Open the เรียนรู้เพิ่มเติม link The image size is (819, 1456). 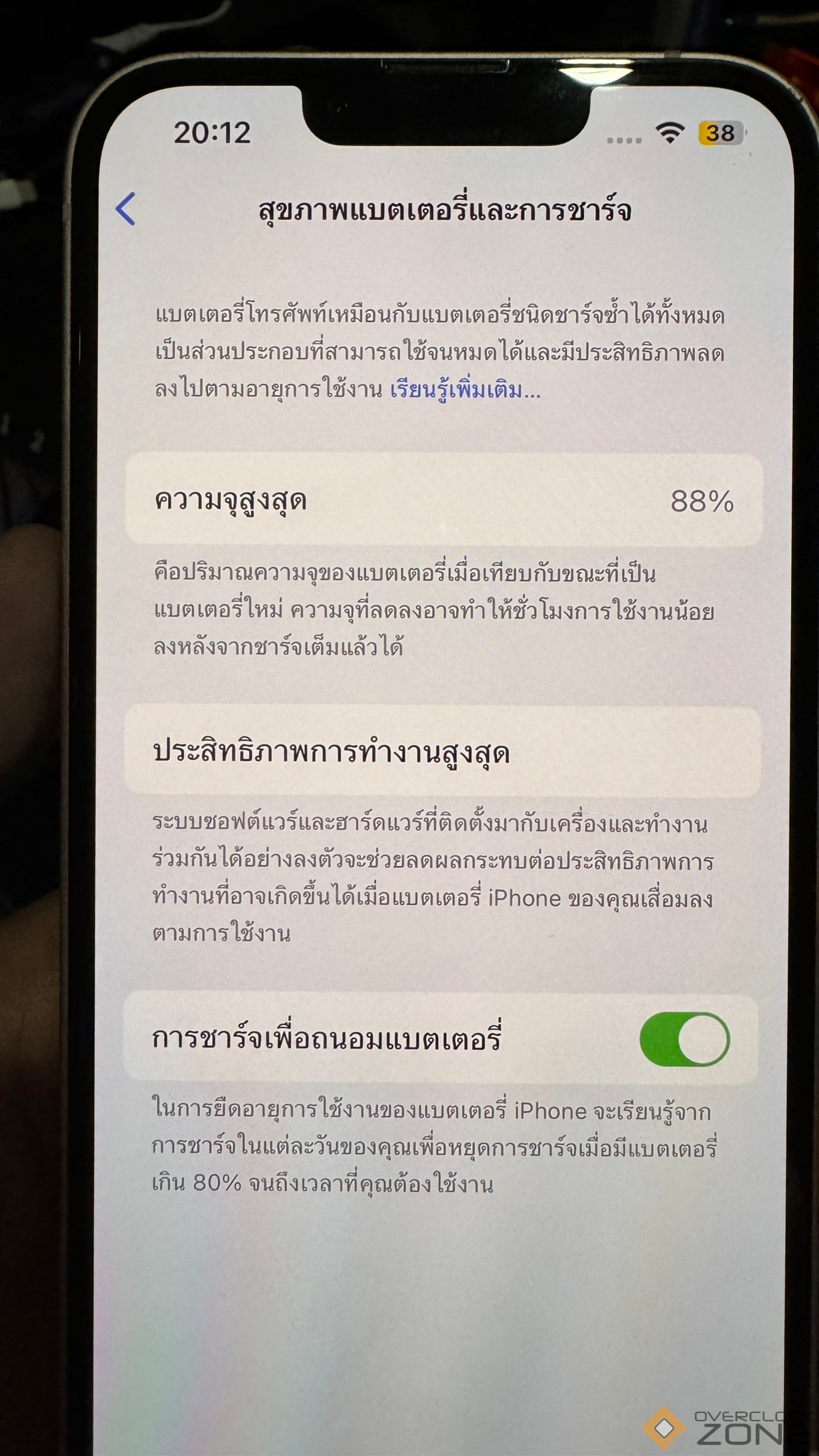pos(464,390)
